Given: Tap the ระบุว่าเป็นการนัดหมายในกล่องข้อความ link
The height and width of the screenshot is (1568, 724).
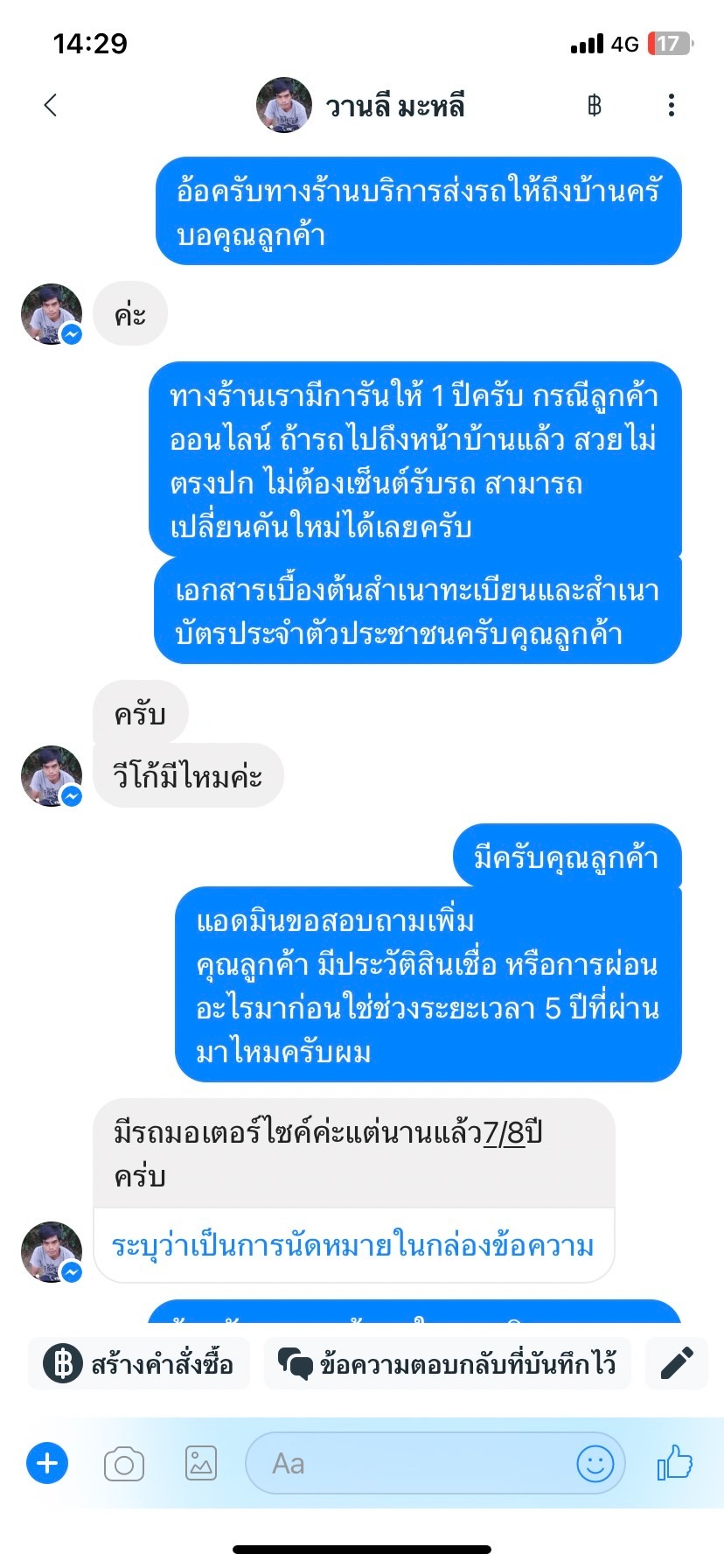Looking at the screenshot, I should coord(353,1245).
